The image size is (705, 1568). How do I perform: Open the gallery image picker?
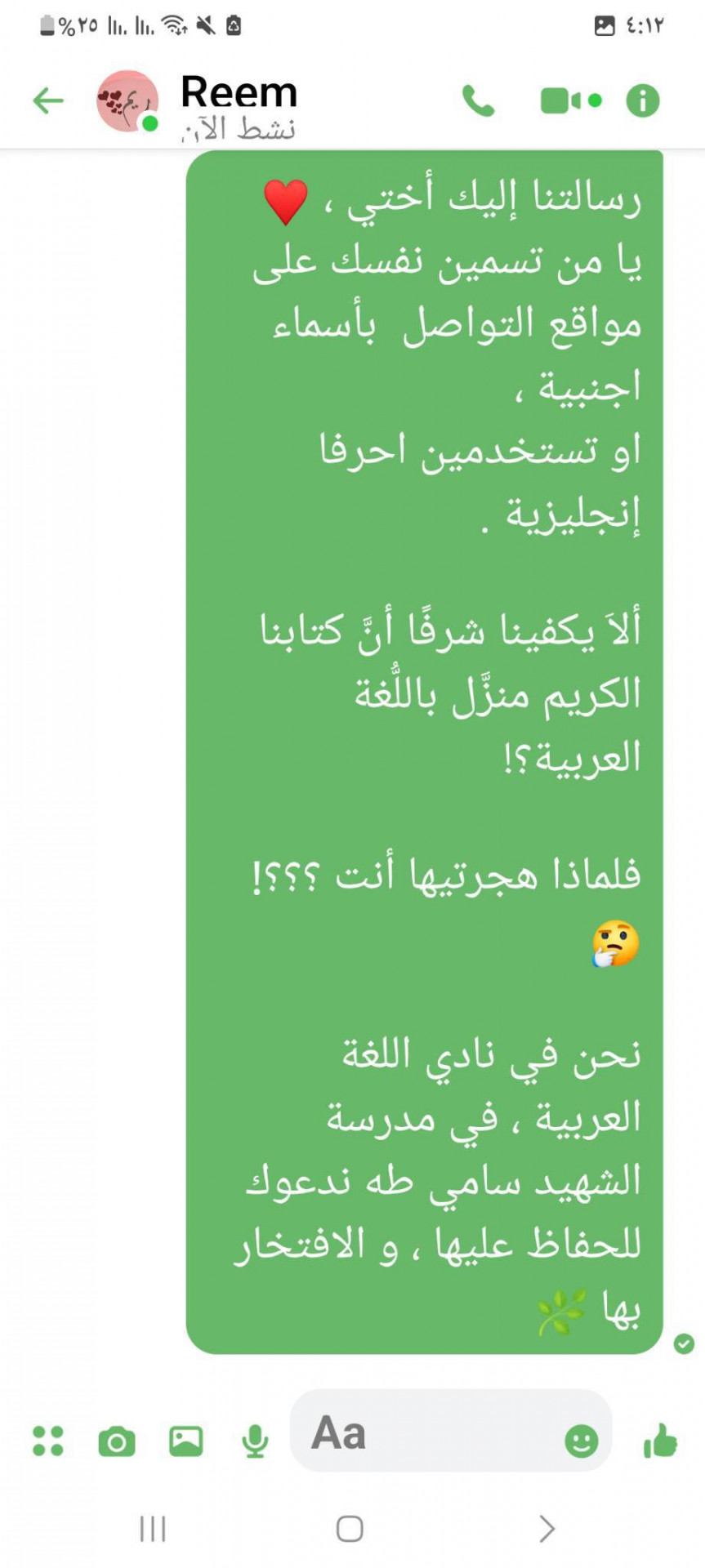tap(186, 1441)
